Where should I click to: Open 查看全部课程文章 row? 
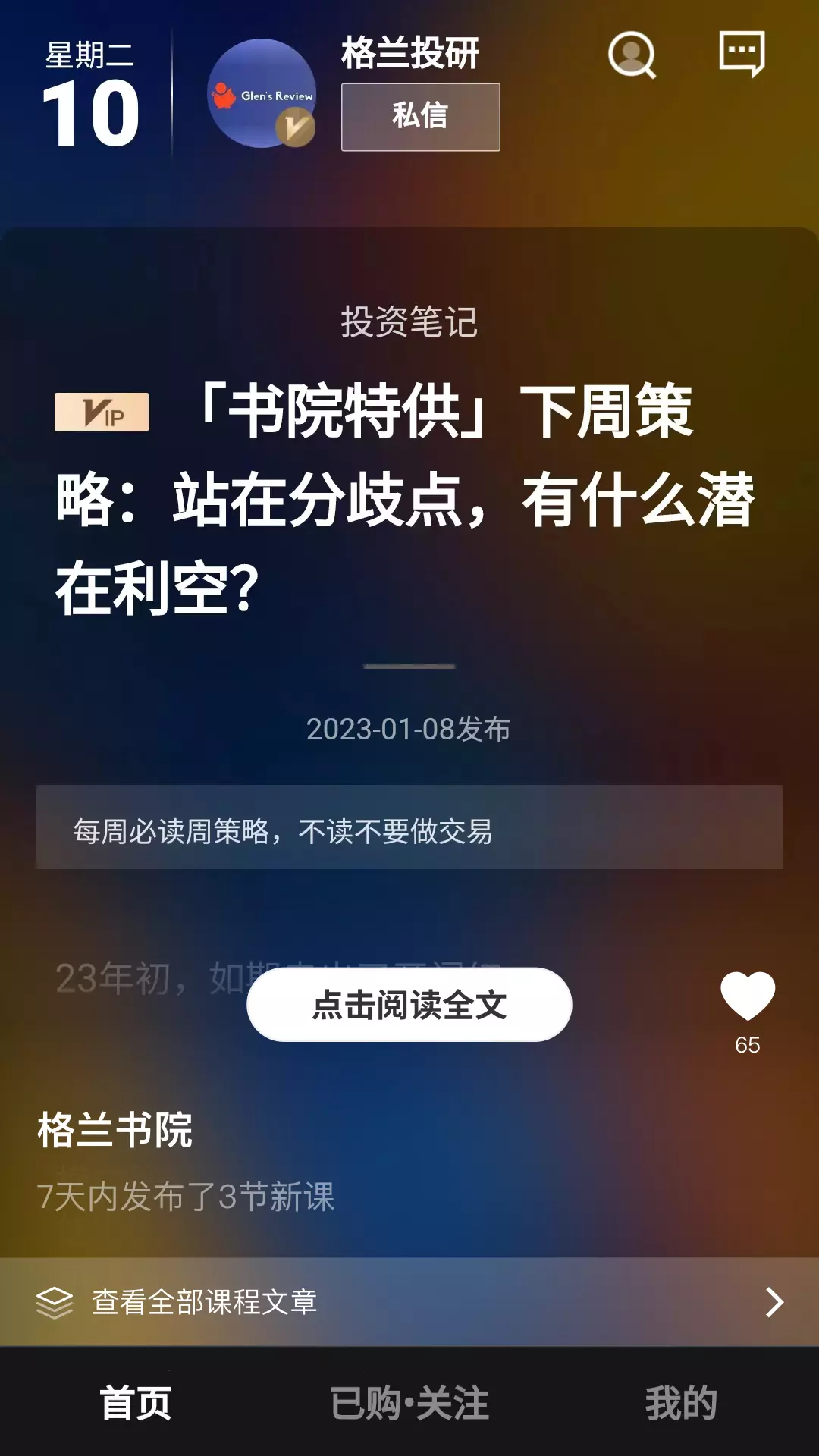(x=409, y=1302)
